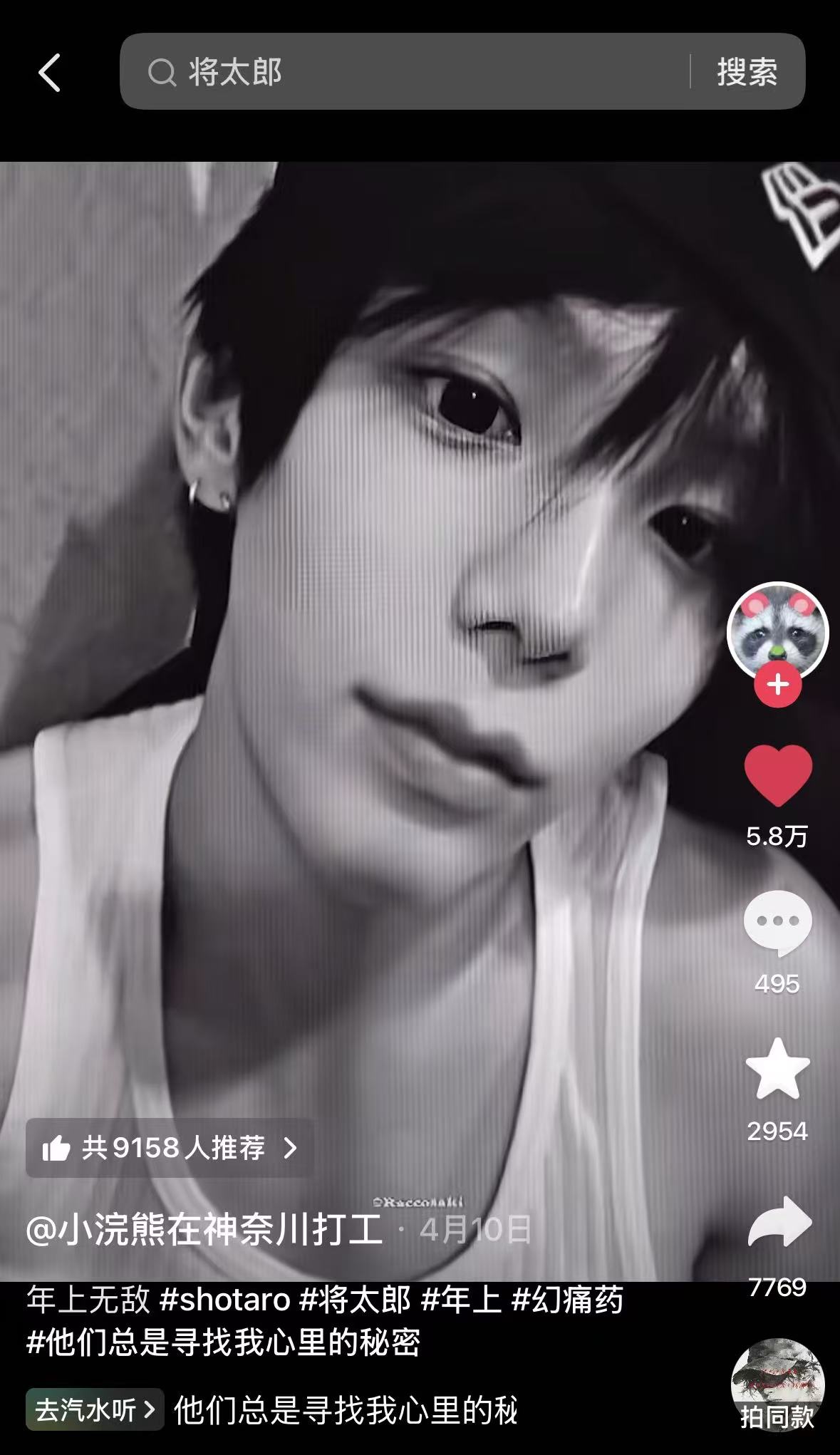Like the video with the heart icon
840x1455 pixels.
click(778, 775)
